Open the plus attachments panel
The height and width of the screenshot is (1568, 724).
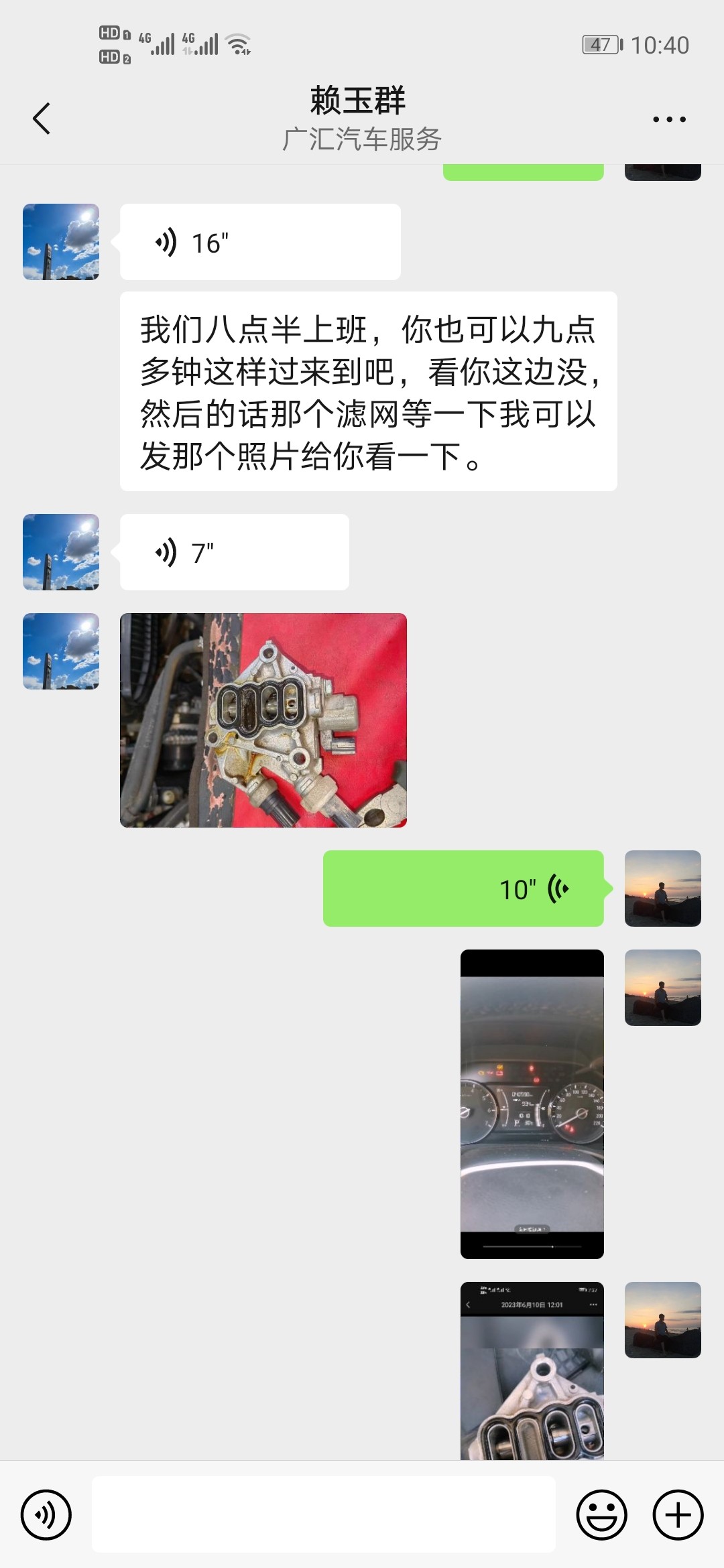(x=678, y=1515)
